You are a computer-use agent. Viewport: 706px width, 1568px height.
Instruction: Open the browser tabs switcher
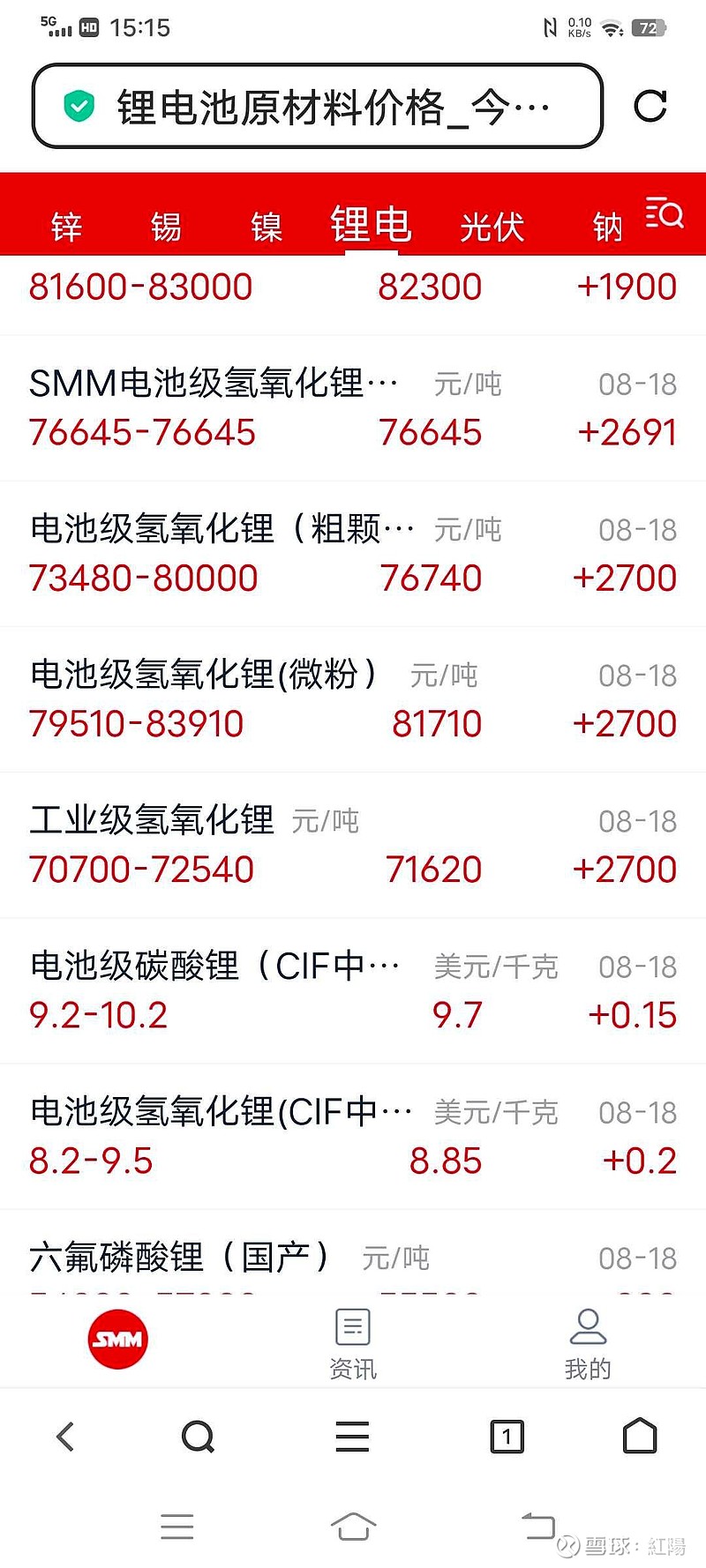point(507,1437)
